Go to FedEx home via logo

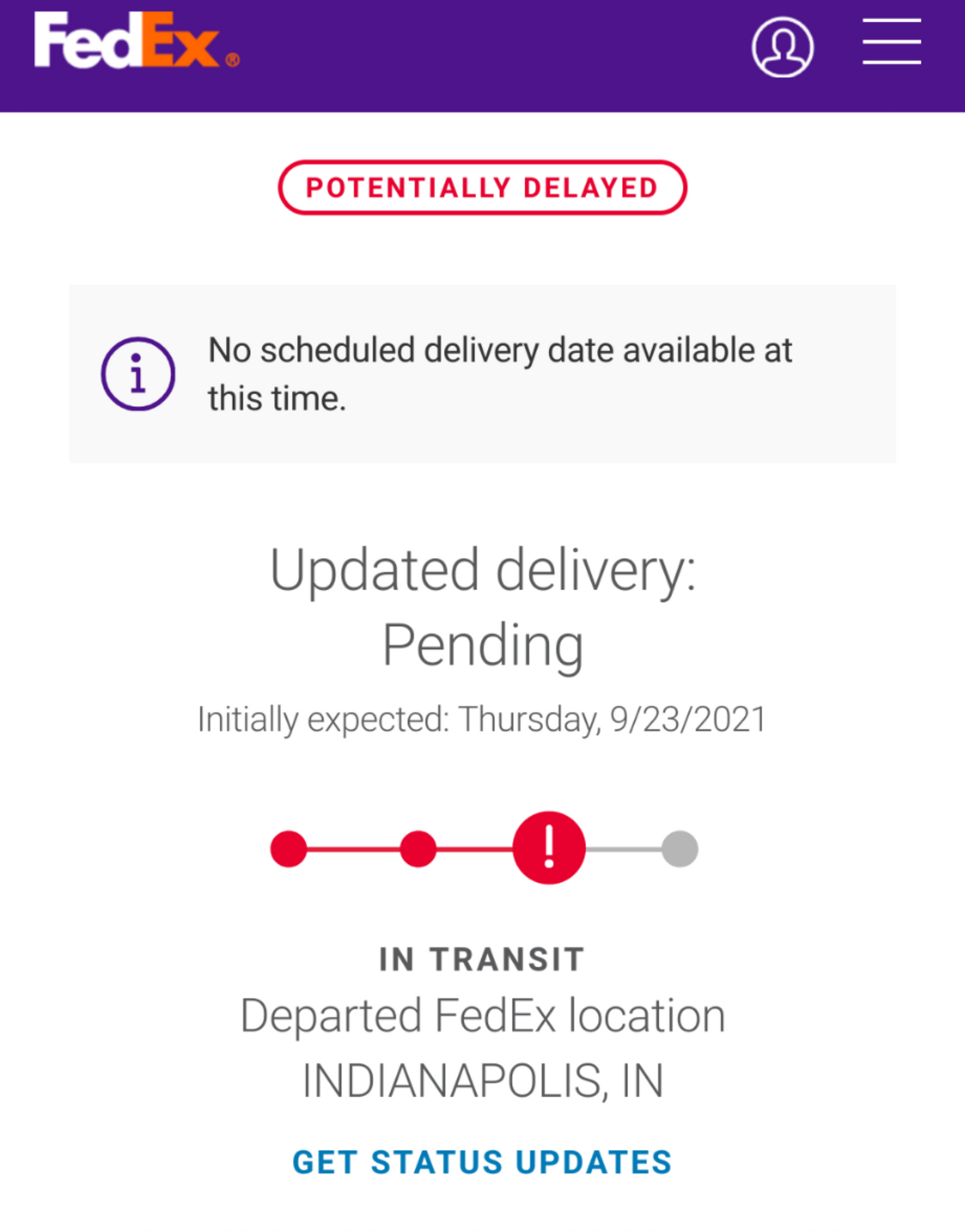[x=136, y=41]
